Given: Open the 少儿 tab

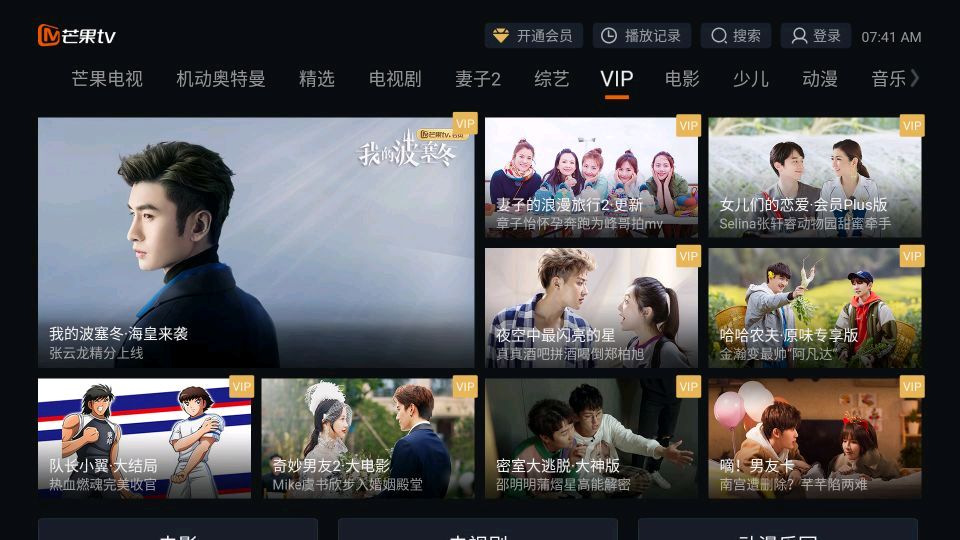Looking at the screenshot, I should 751,79.
